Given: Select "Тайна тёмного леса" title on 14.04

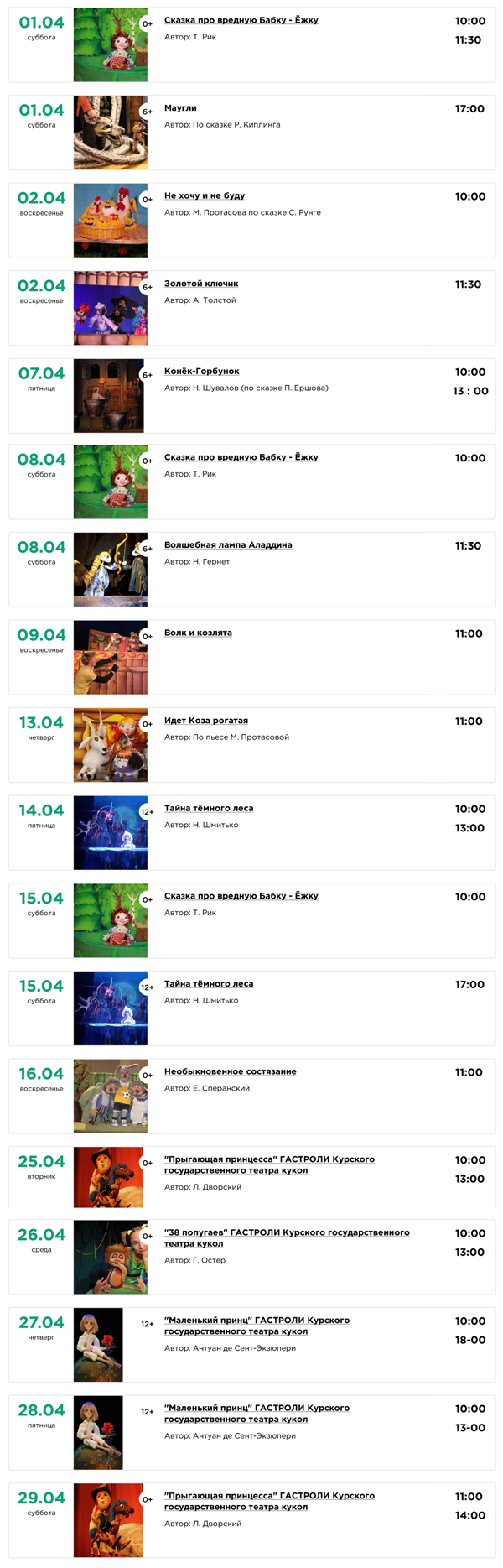Looking at the screenshot, I should tap(209, 809).
